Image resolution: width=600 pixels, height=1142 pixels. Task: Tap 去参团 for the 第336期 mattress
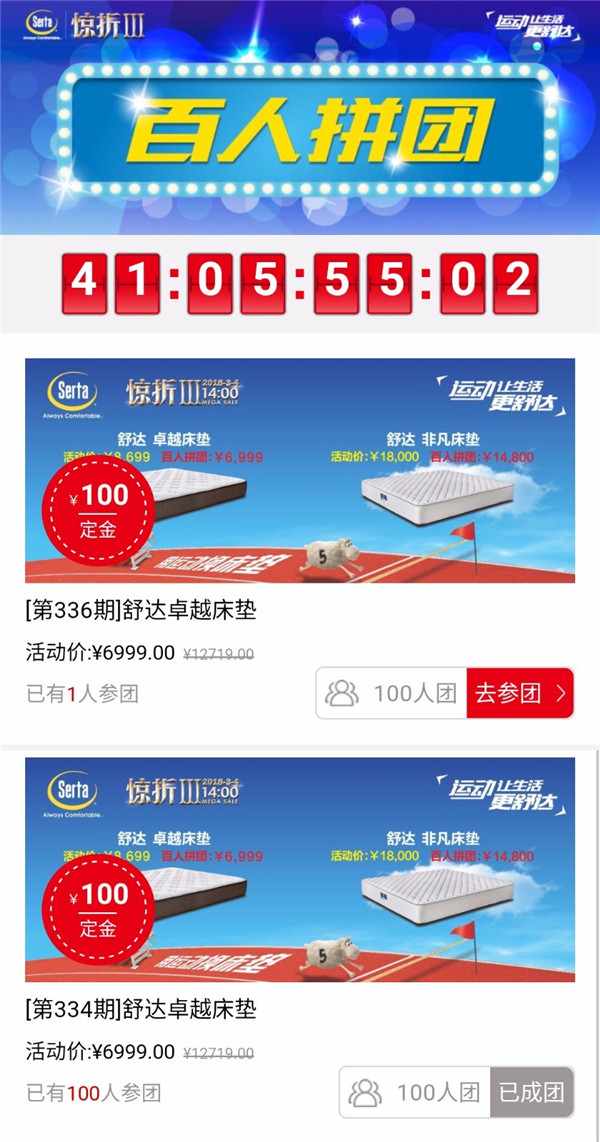pyautogui.click(x=520, y=693)
